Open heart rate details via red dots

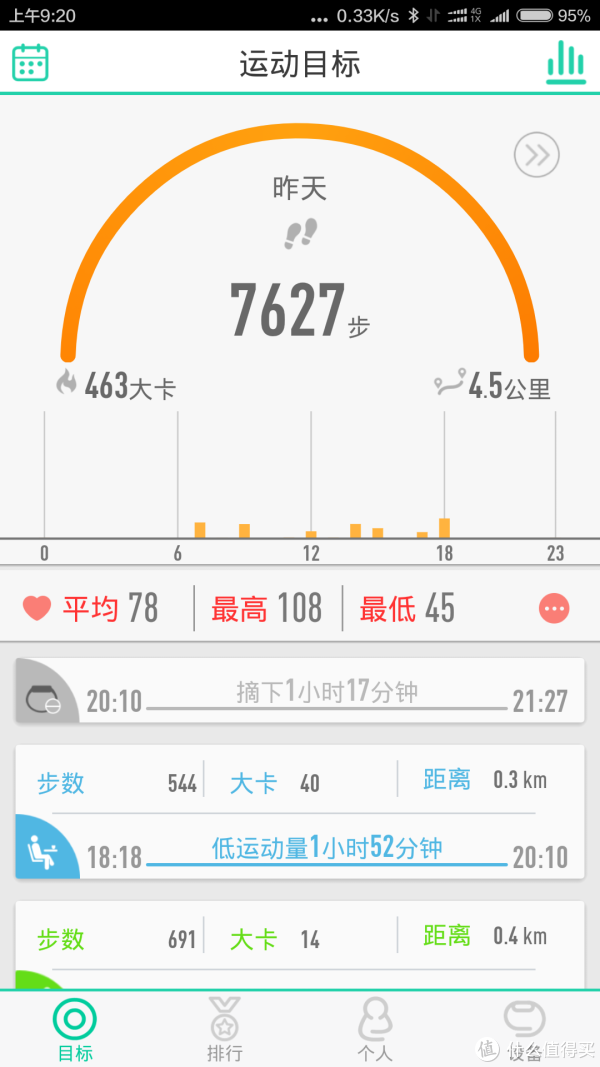554,608
